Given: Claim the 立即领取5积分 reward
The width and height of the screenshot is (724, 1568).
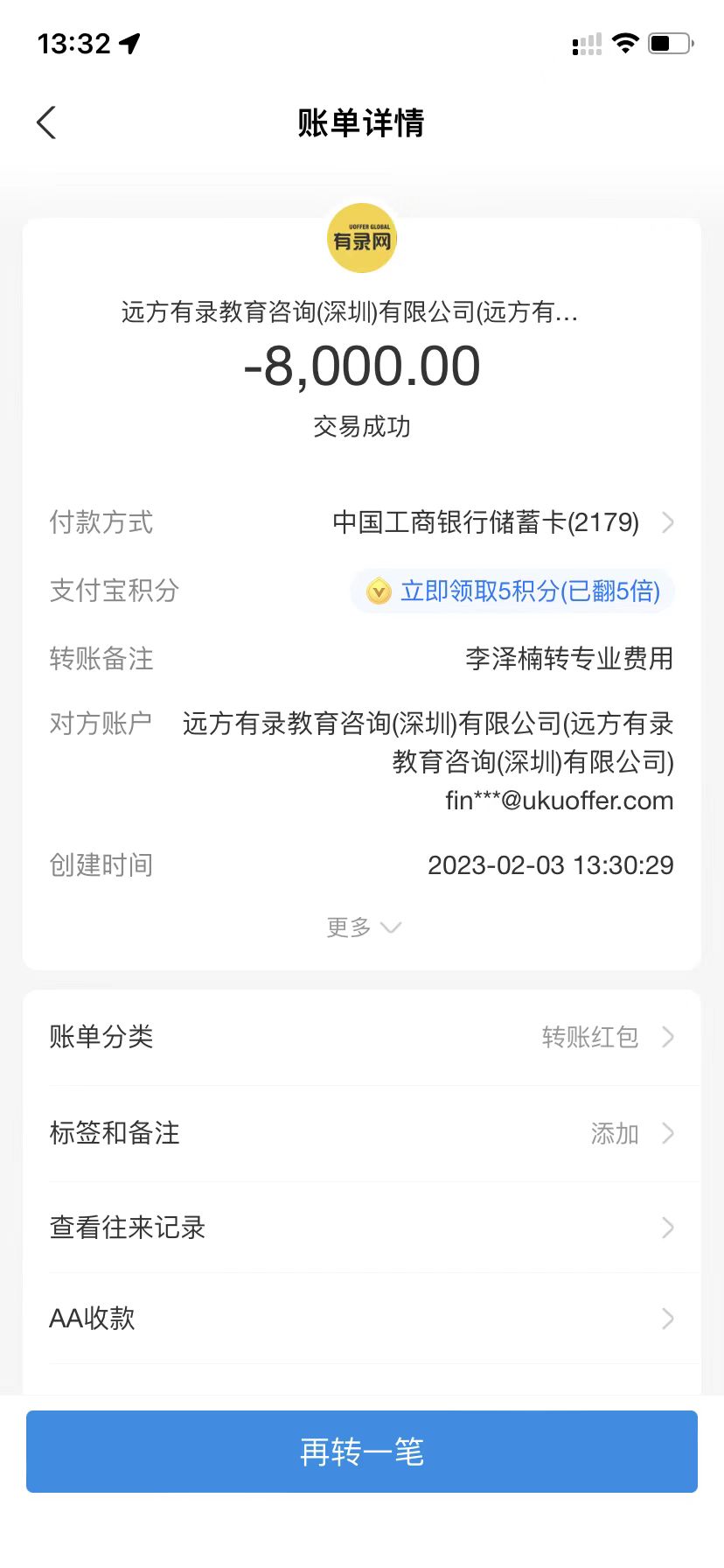Looking at the screenshot, I should pos(513,591).
